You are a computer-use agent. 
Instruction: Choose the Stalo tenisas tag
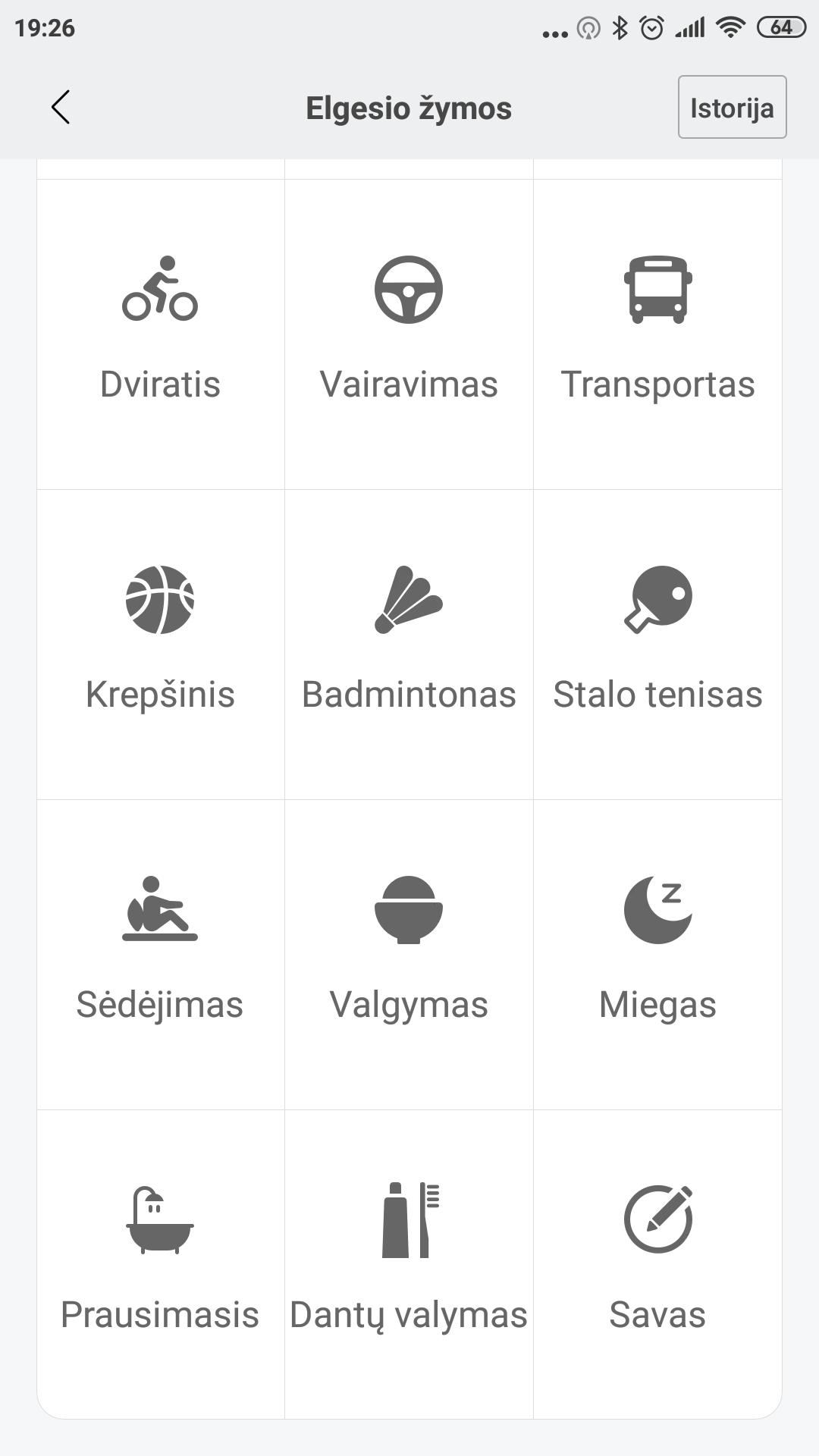click(657, 645)
